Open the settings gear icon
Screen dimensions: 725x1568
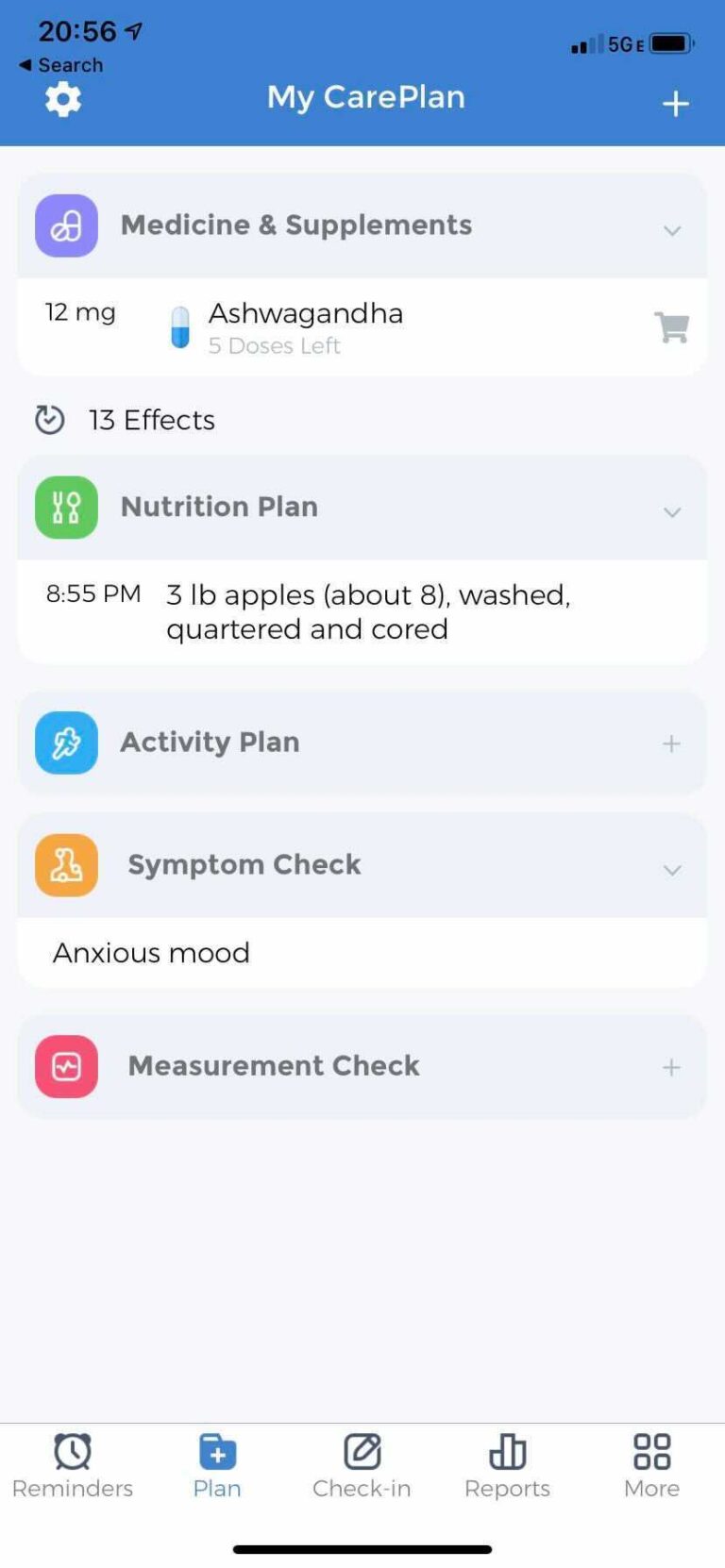pyautogui.click(x=62, y=98)
